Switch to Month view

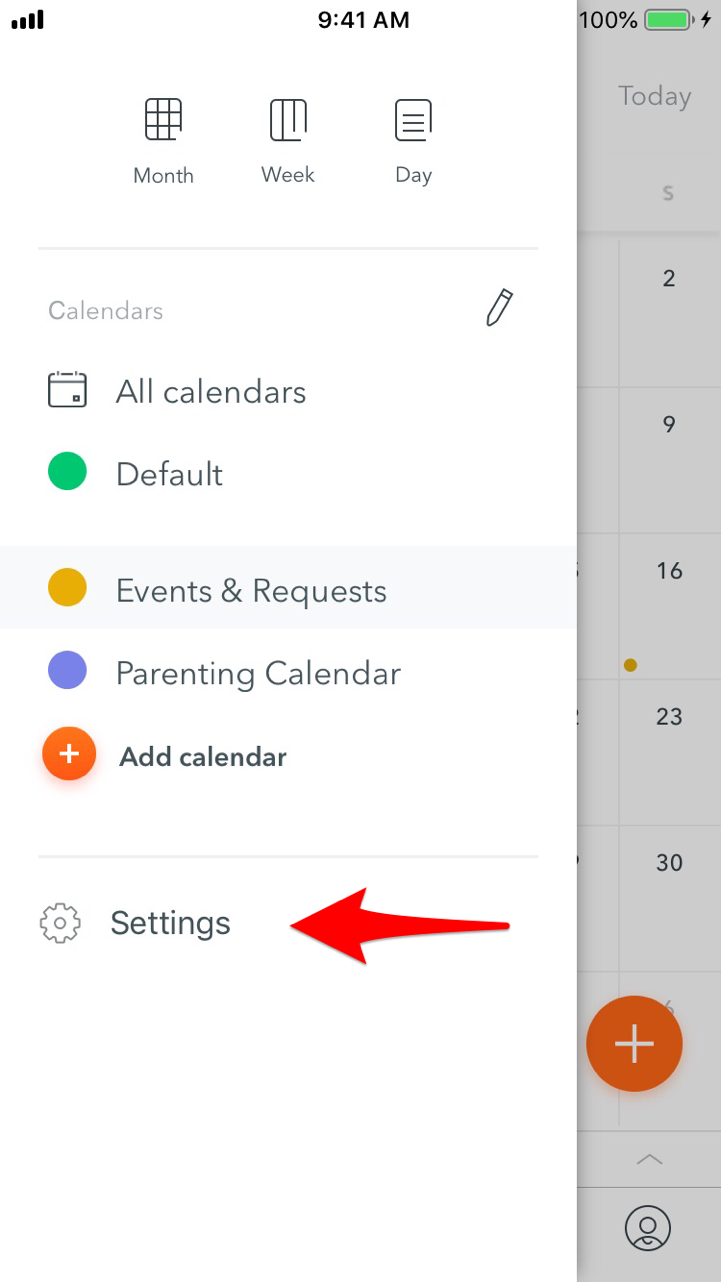(163, 142)
